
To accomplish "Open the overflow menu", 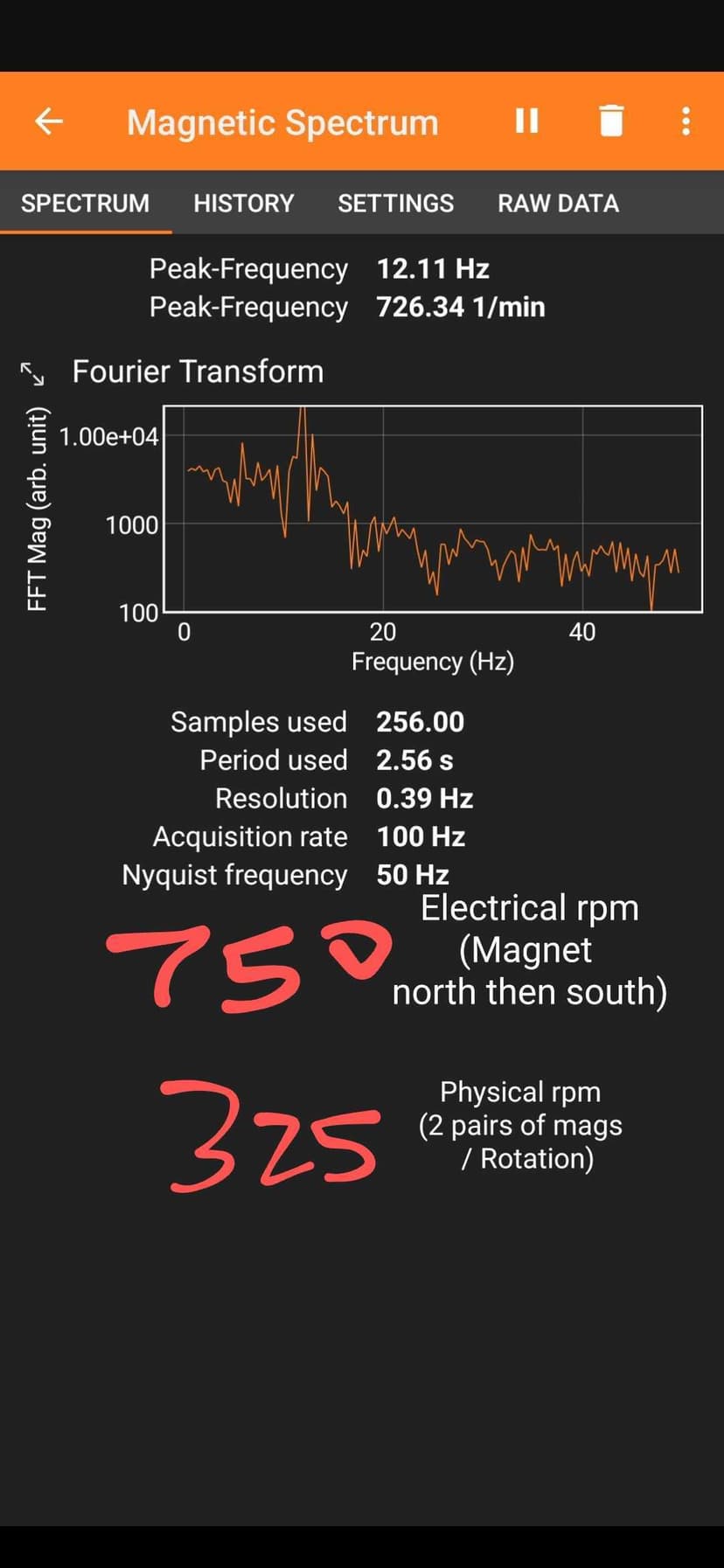I will pyautogui.click(x=686, y=121).
